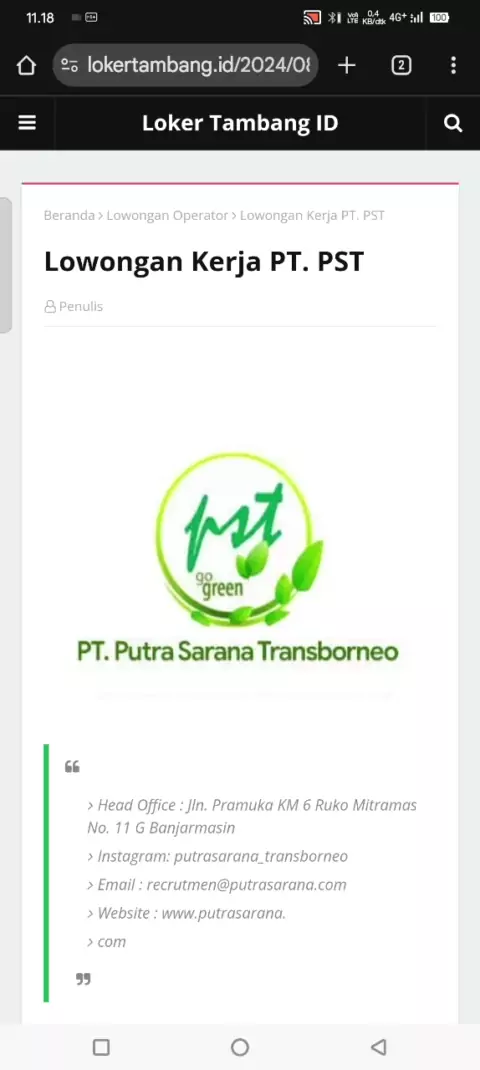Open the Penulis author link
This screenshot has width=480, height=1070.
[x=74, y=306]
